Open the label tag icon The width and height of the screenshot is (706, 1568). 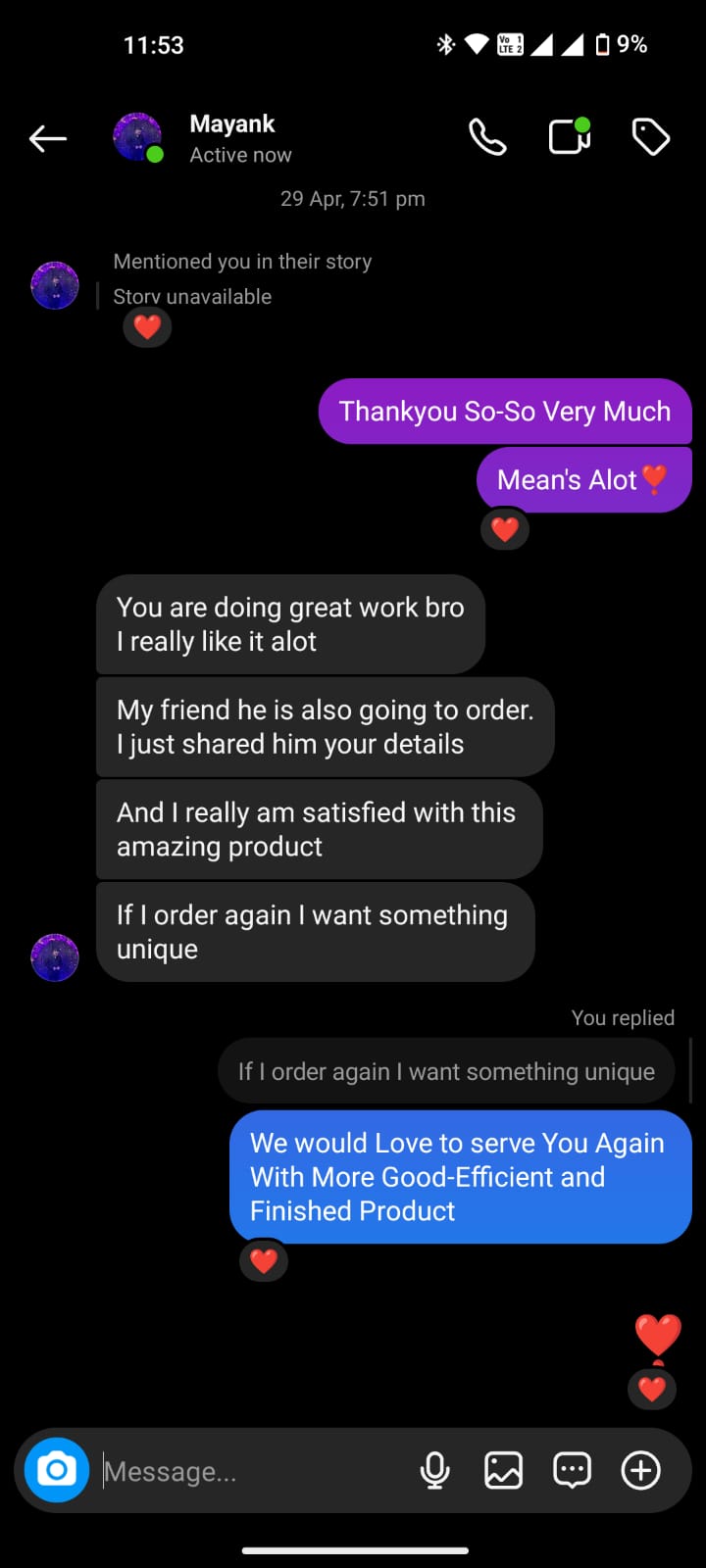pos(651,138)
